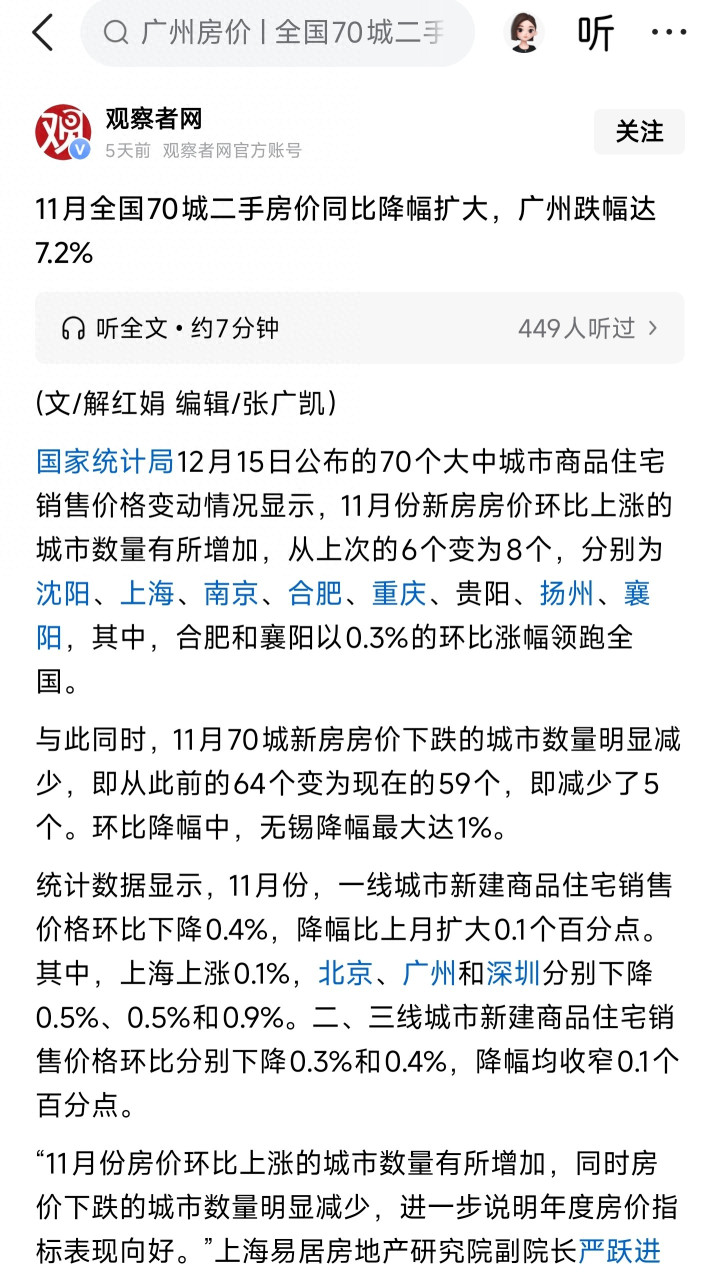Viewport: 720px width, 1277px height.
Task: Open the 严跃进 link
Action: (620, 1250)
